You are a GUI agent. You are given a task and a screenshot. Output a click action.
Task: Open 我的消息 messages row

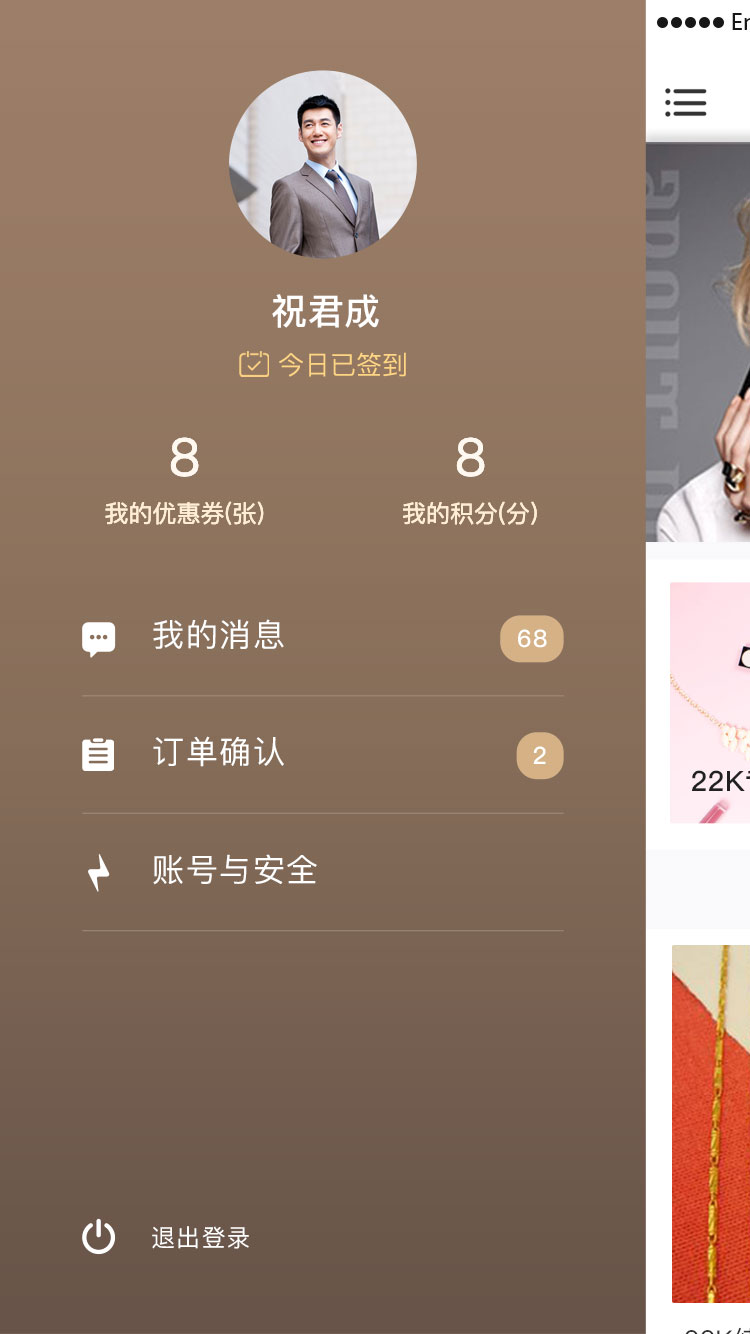point(322,637)
